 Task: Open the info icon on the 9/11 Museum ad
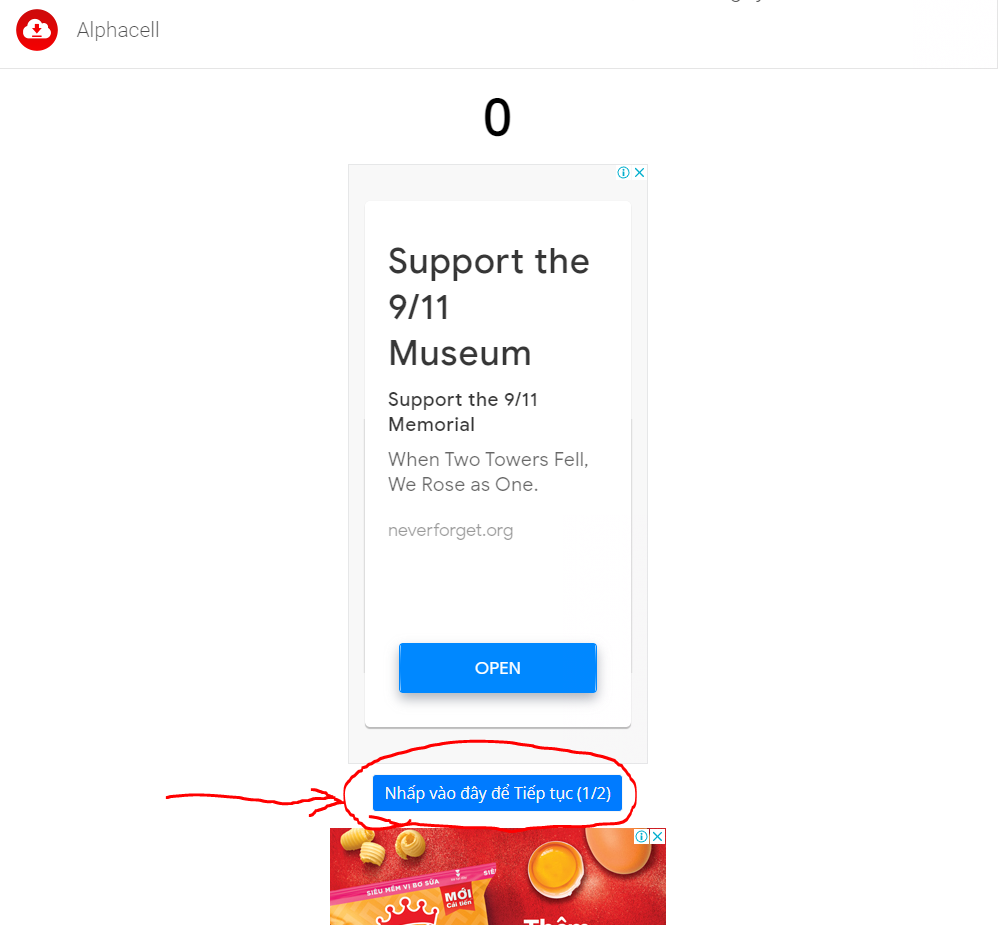(624, 172)
